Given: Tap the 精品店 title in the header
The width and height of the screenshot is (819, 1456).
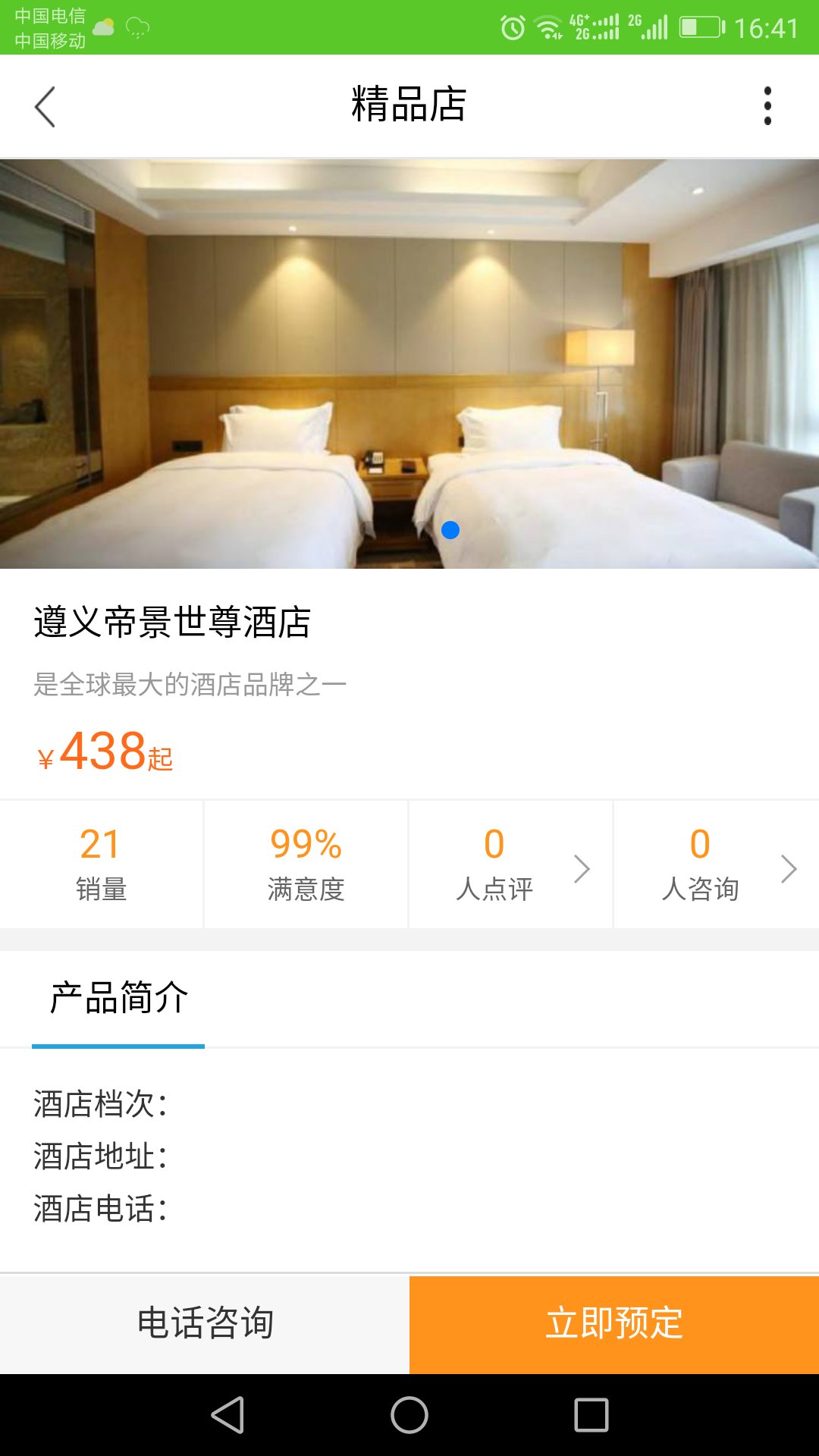Looking at the screenshot, I should (409, 105).
